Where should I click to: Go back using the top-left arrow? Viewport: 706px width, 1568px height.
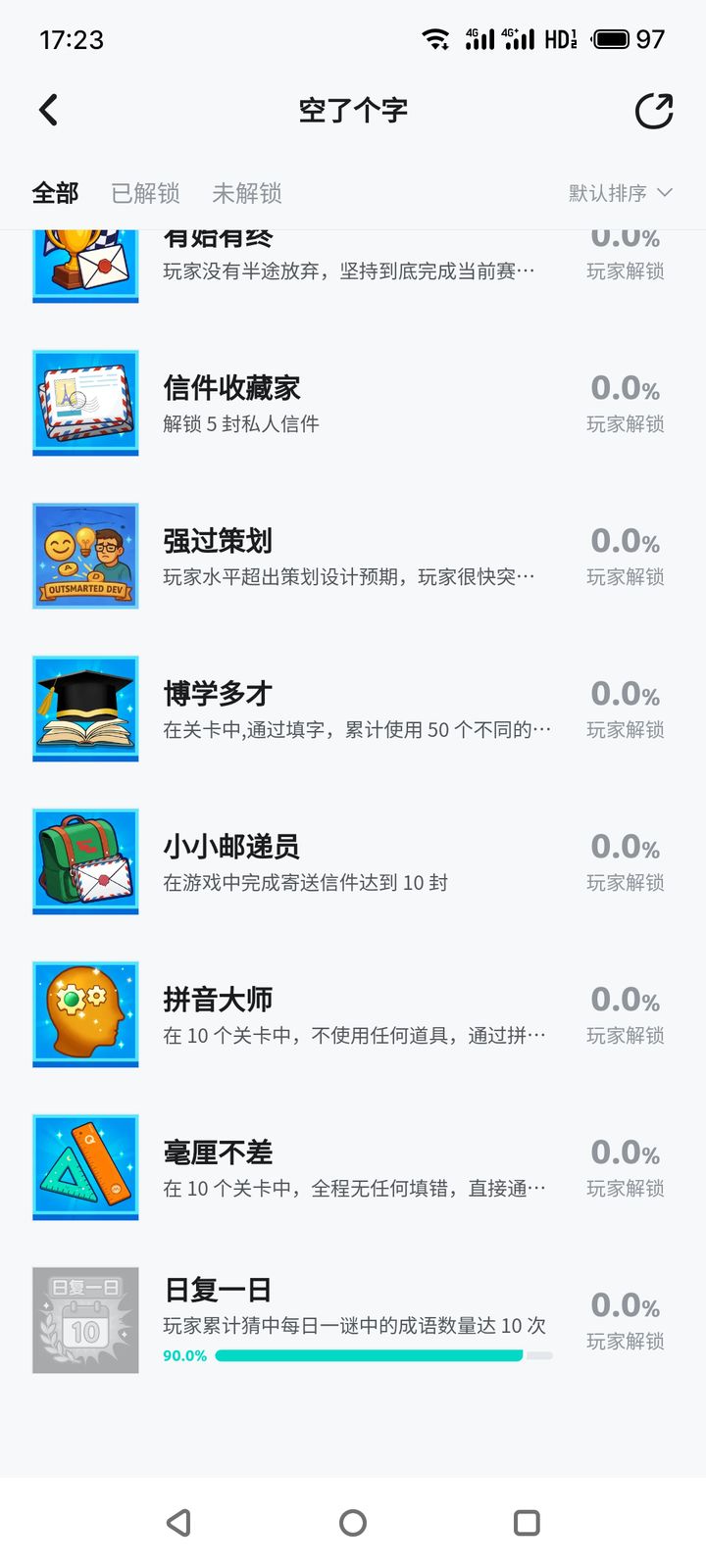(49, 110)
